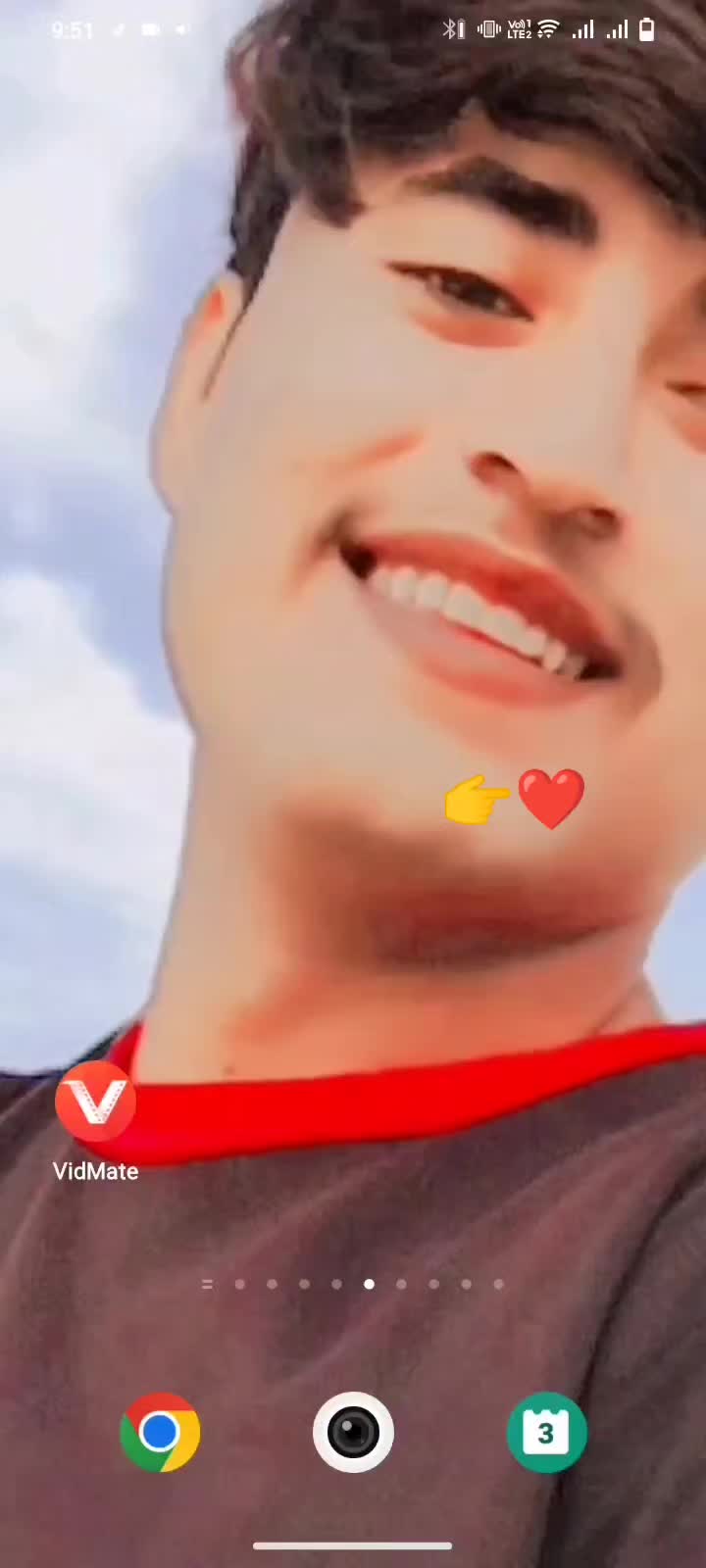
Task: Open the Calendar app
Action: pos(546,1432)
